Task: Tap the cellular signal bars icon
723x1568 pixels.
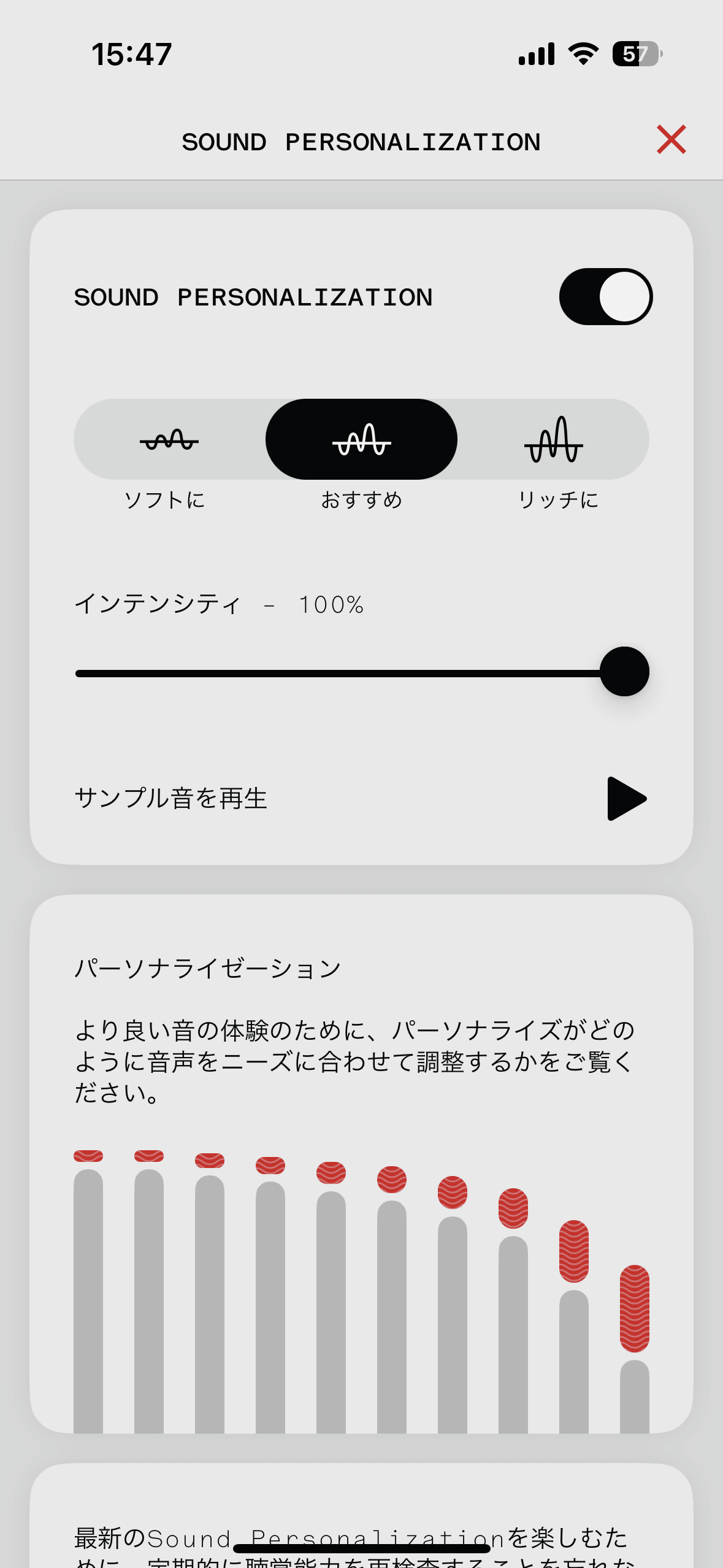Action: [536, 54]
